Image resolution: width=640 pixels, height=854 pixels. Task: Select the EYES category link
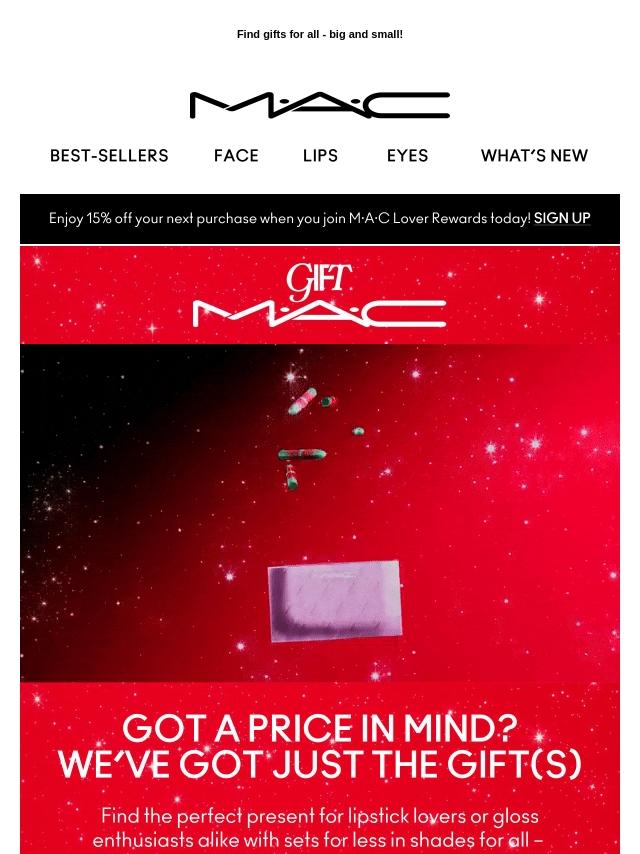coord(407,156)
